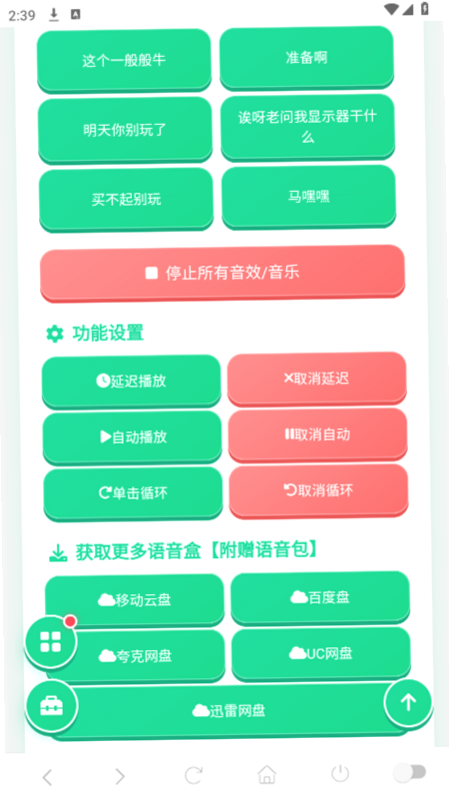Image resolution: width=449 pixels, height=800 pixels.
Task: Open the 迅雷网盘 download link
Action: [229, 710]
